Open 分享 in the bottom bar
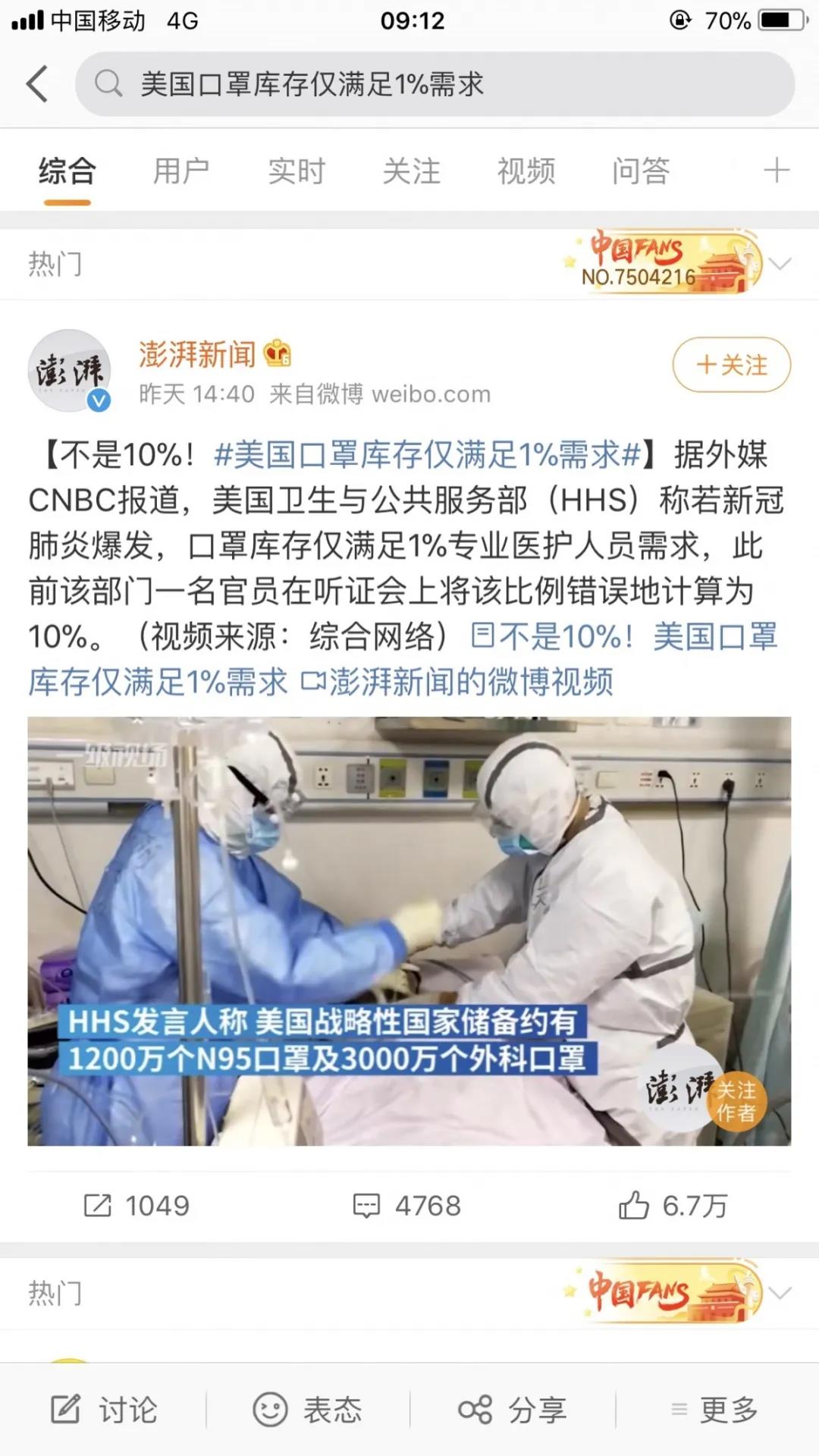 pyautogui.click(x=513, y=1410)
